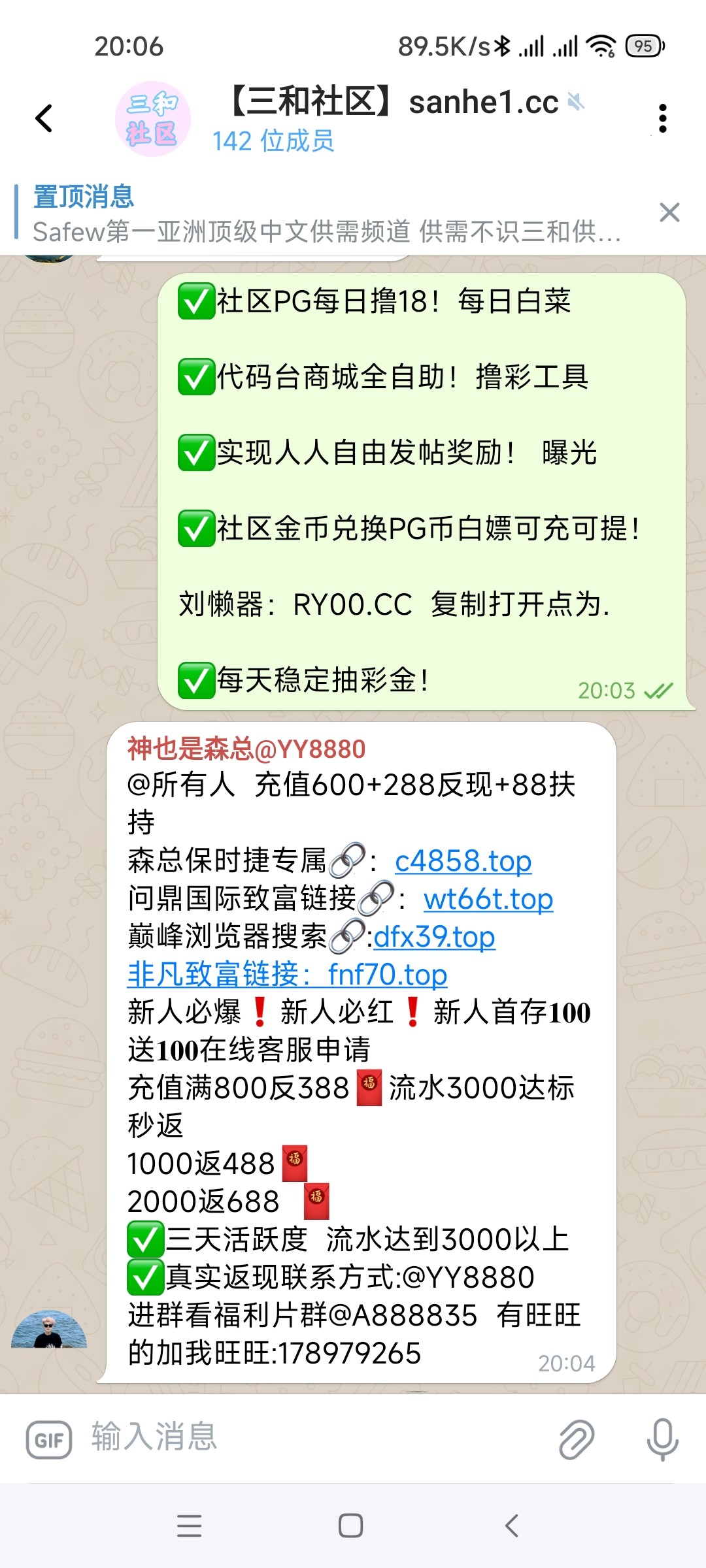Screen dimensions: 706x1568
Task: Open the system recent apps menu
Action: coord(190,1526)
